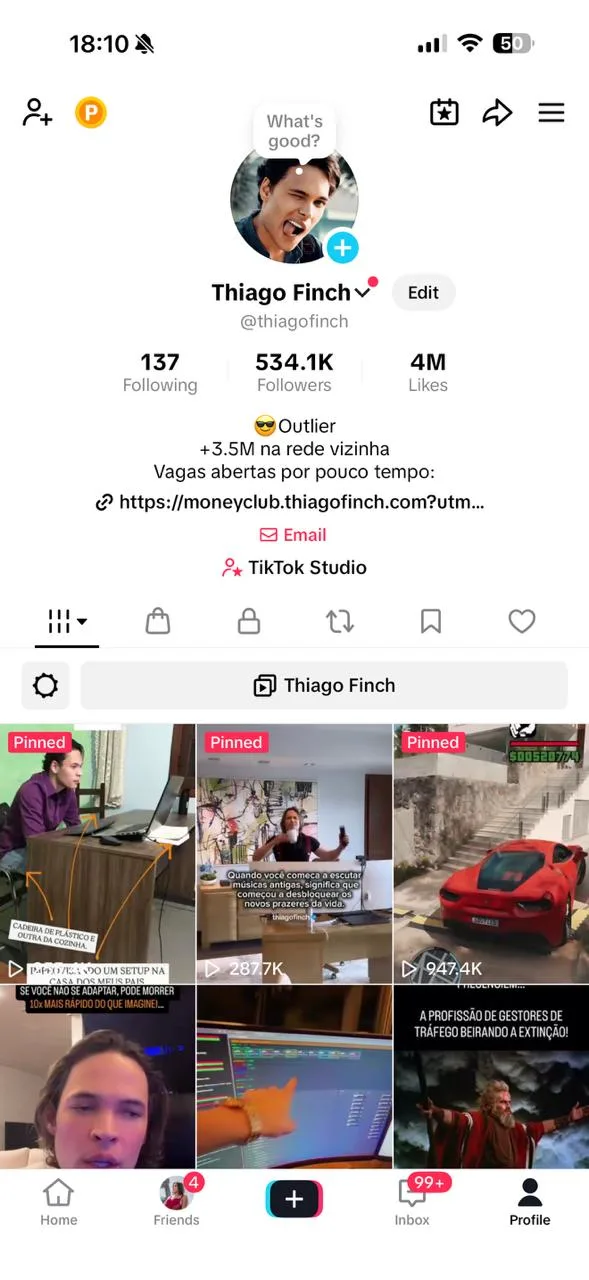The height and width of the screenshot is (1280, 589).
Task: Tap the blue plus on the avatar
Action: tap(342, 247)
